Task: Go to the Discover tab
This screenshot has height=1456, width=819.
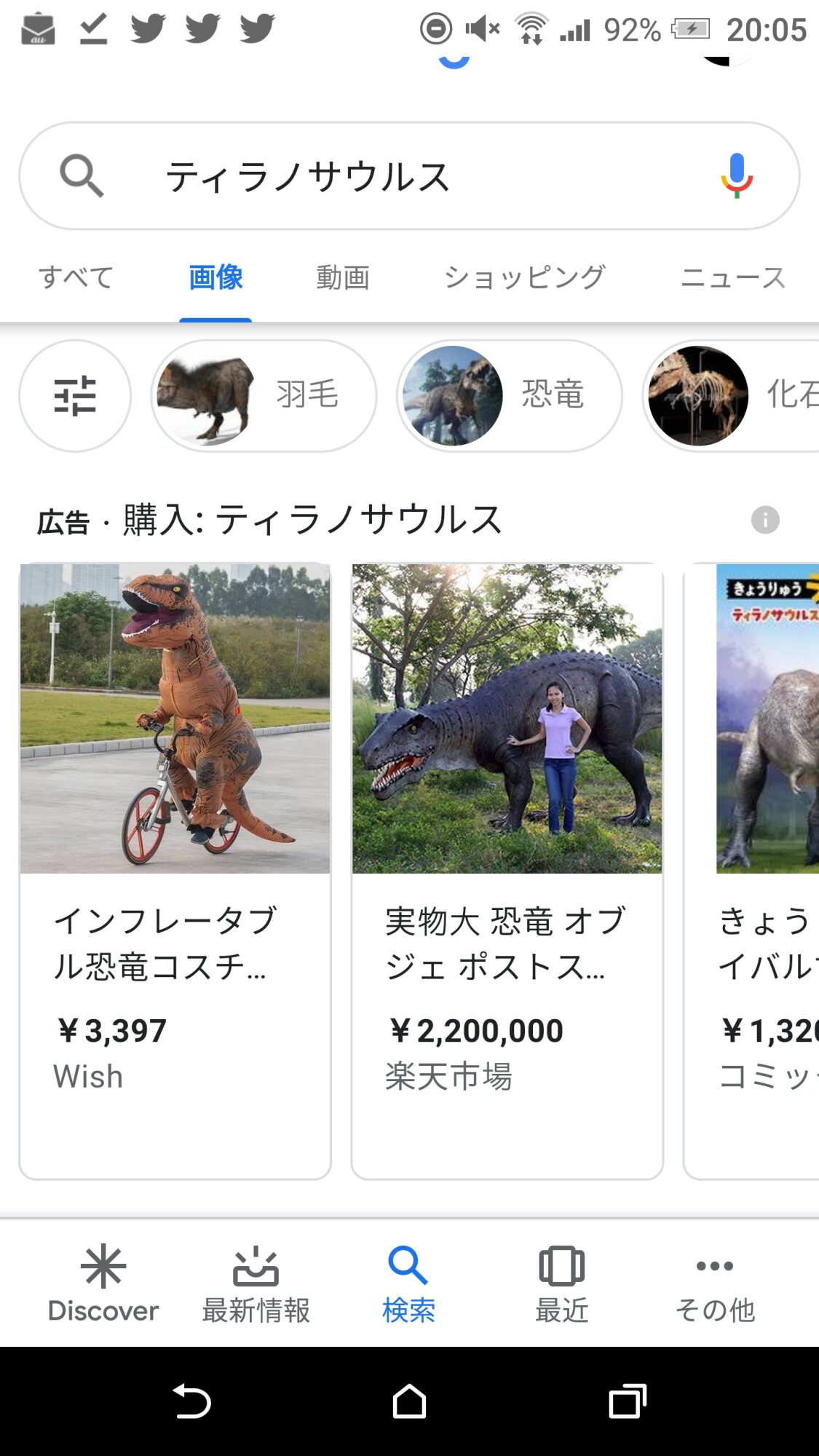Action: pos(103,1283)
